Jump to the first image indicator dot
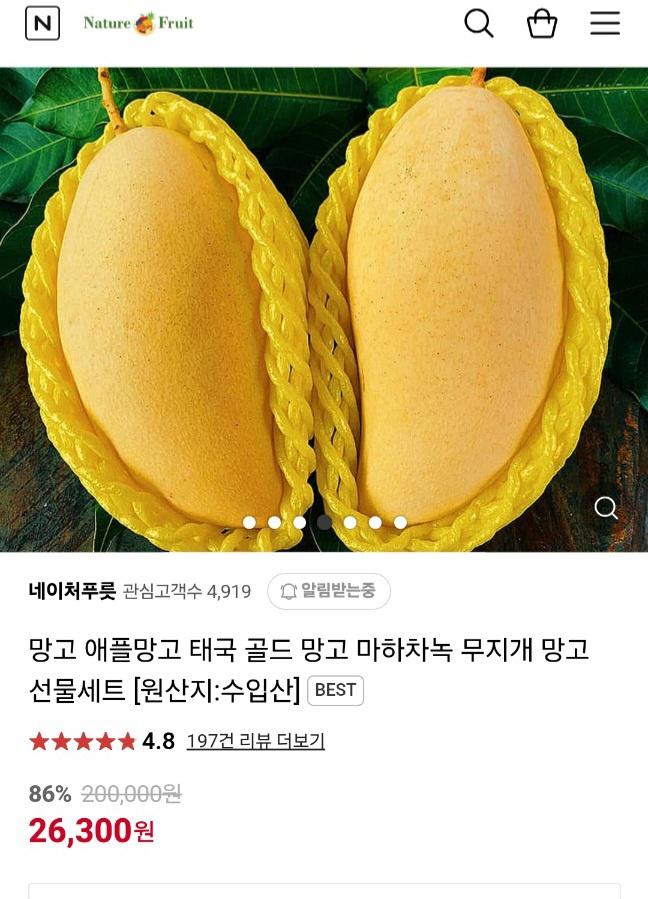The width and height of the screenshot is (648, 899). 249,522
